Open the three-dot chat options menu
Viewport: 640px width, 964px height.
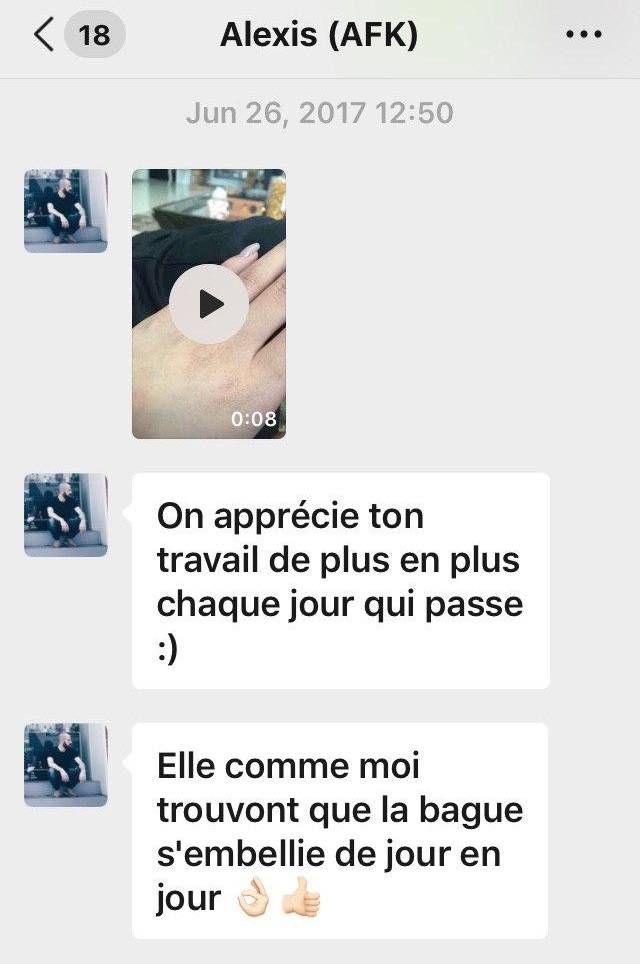coord(584,36)
